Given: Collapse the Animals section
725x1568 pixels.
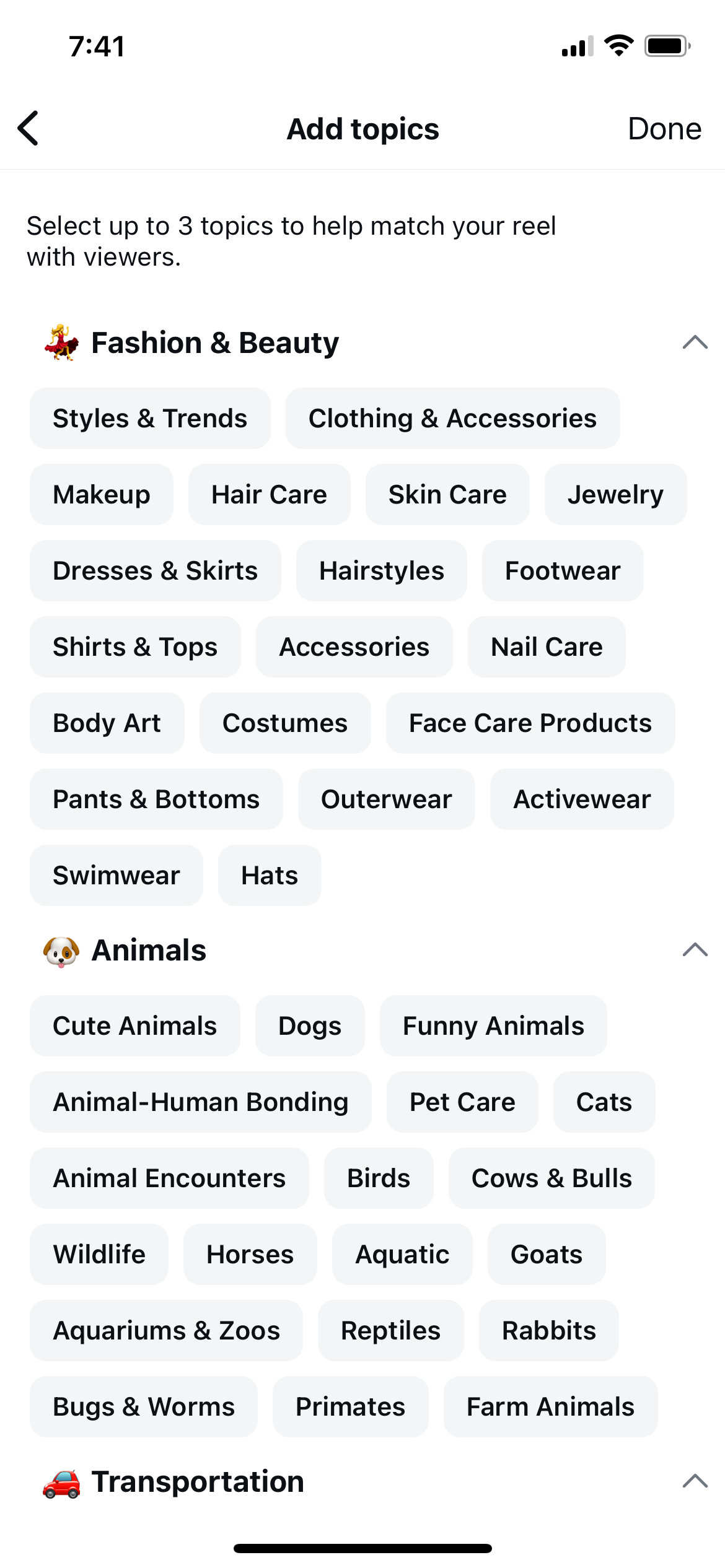Looking at the screenshot, I should coord(695,949).
